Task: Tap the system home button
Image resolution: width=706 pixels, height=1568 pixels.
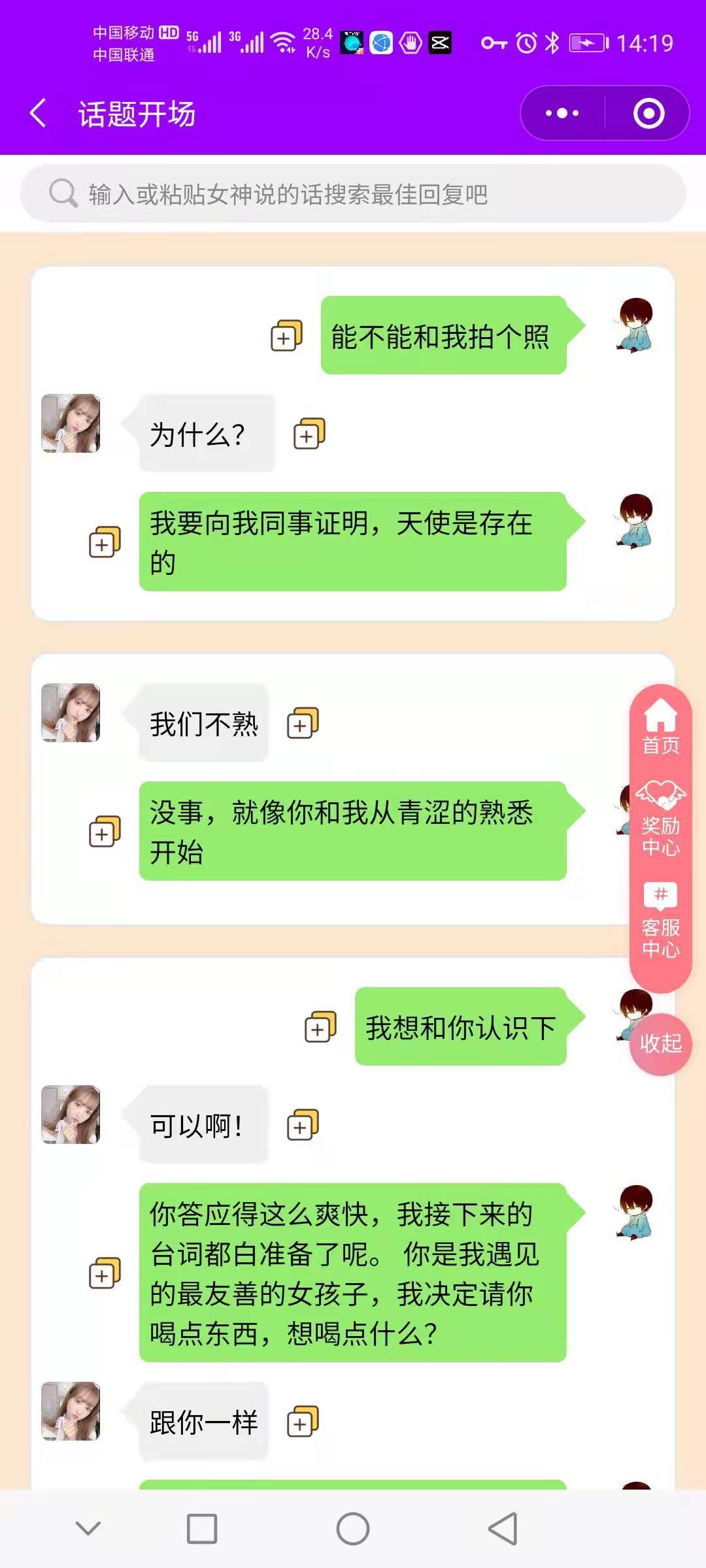Action: (353, 1529)
